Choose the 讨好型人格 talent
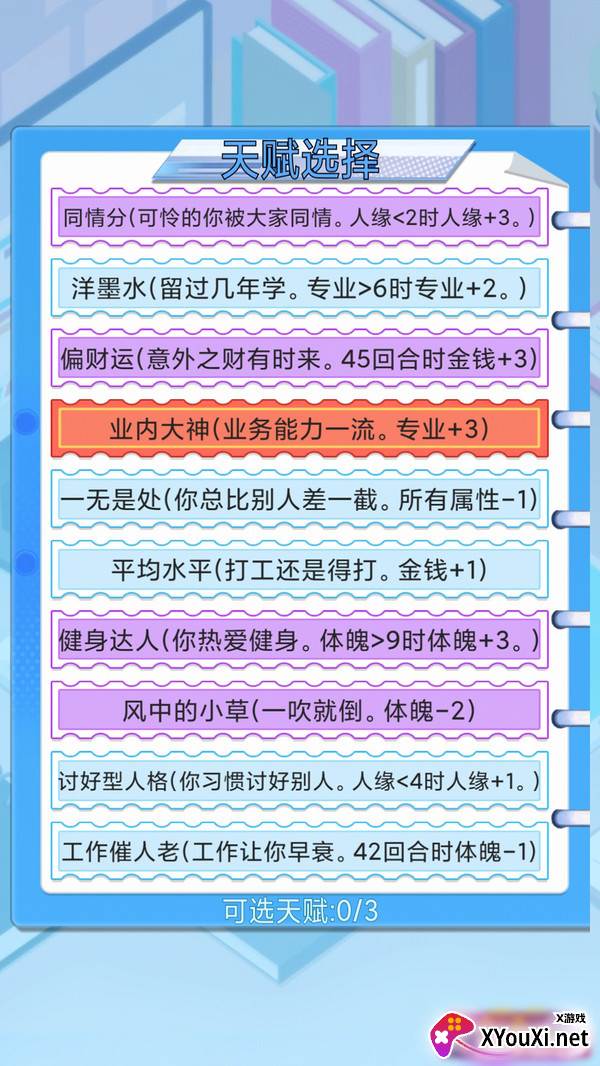The image size is (600, 1066). 299,781
